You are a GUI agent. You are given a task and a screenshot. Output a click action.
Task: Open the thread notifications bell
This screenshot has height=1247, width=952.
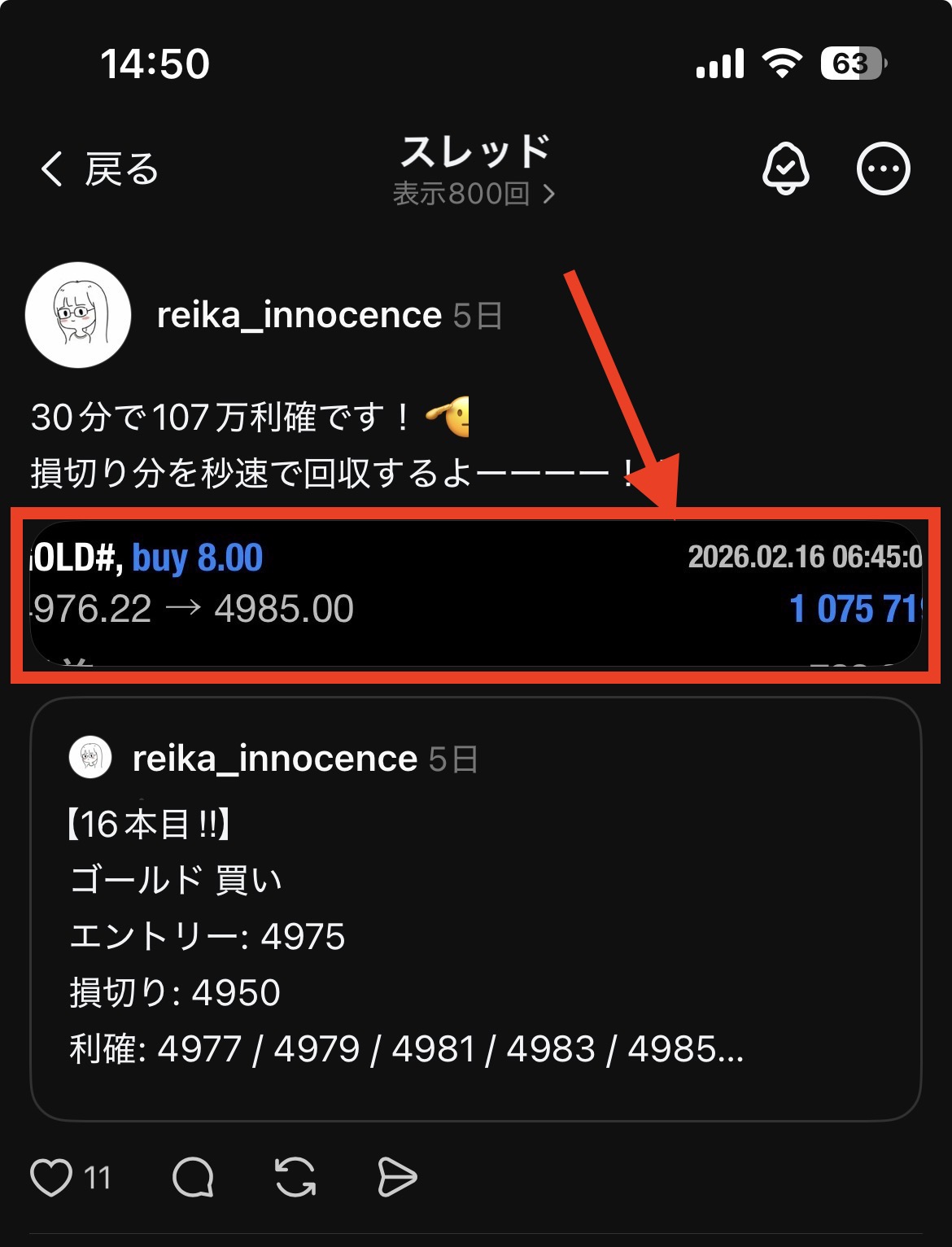pos(784,169)
